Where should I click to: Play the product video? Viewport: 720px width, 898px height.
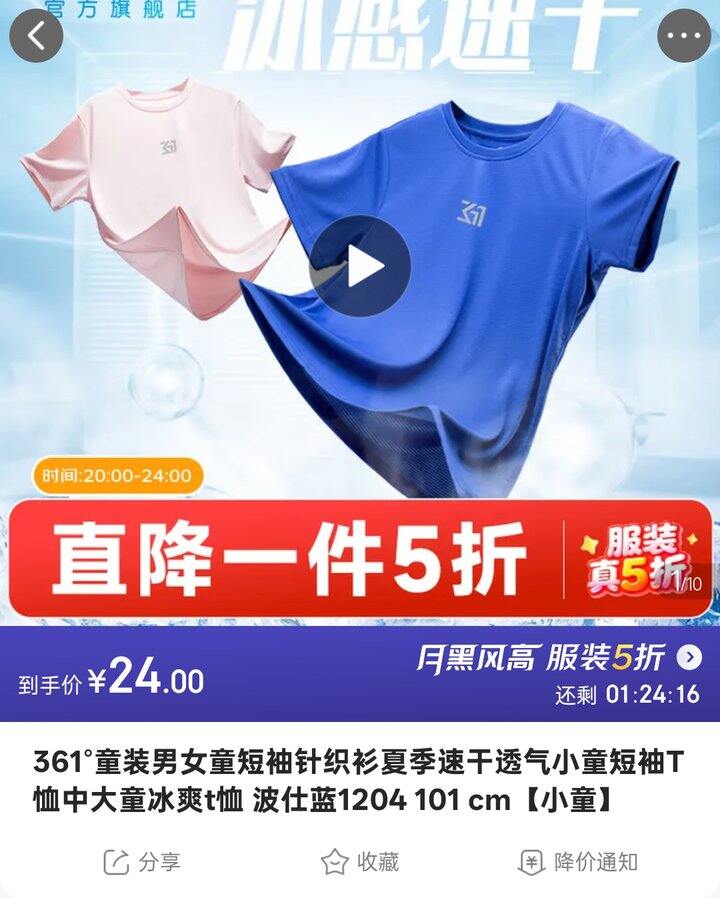click(x=360, y=266)
